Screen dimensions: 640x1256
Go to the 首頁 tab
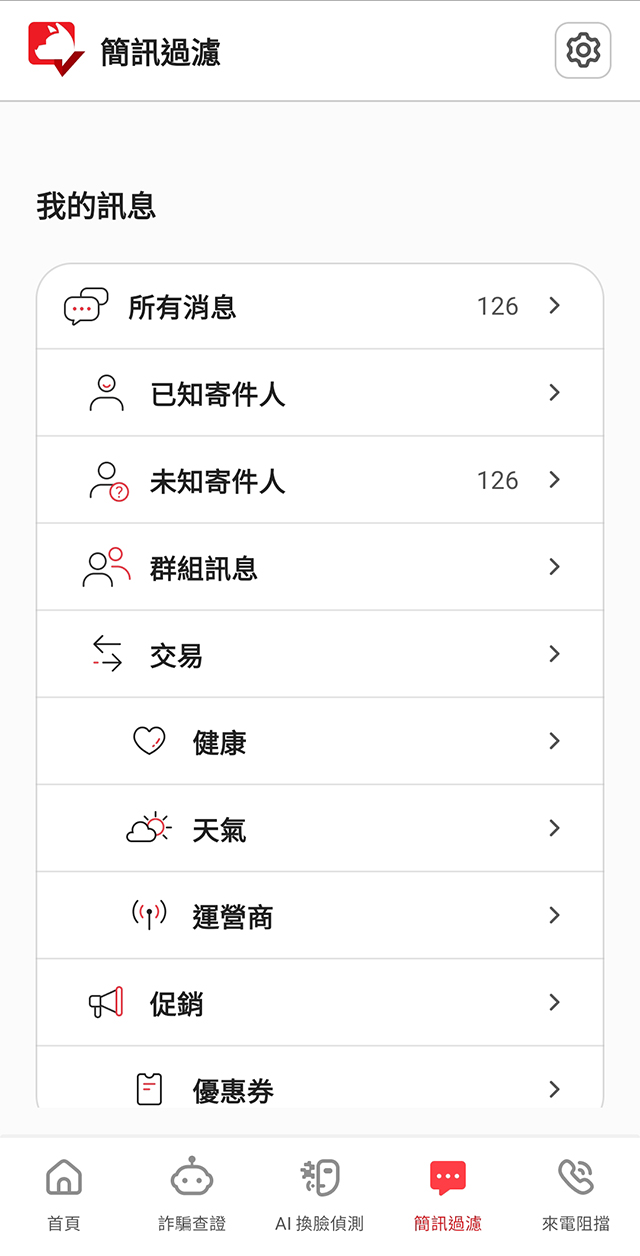point(64,1195)
